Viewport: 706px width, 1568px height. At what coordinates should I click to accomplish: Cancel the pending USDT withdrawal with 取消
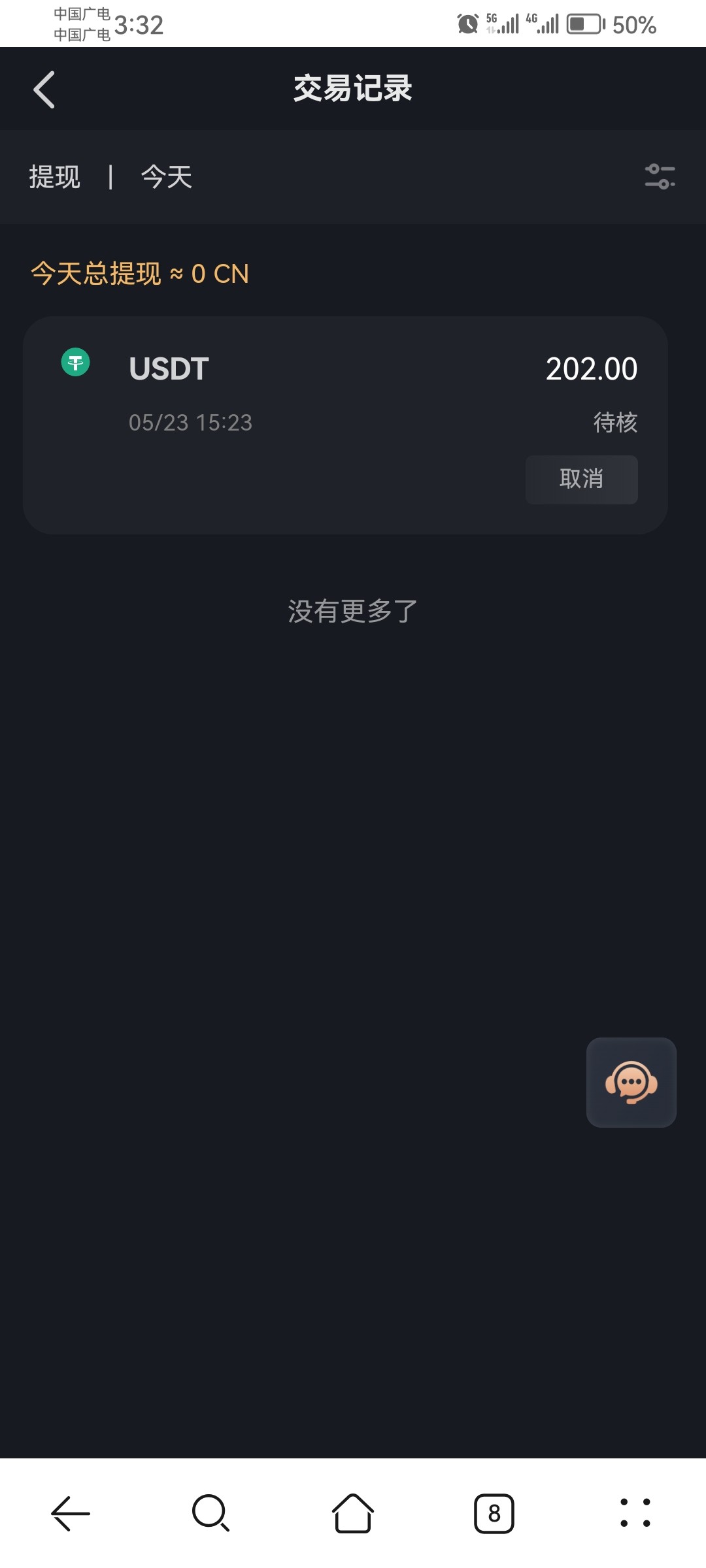(x=581, y=480)
